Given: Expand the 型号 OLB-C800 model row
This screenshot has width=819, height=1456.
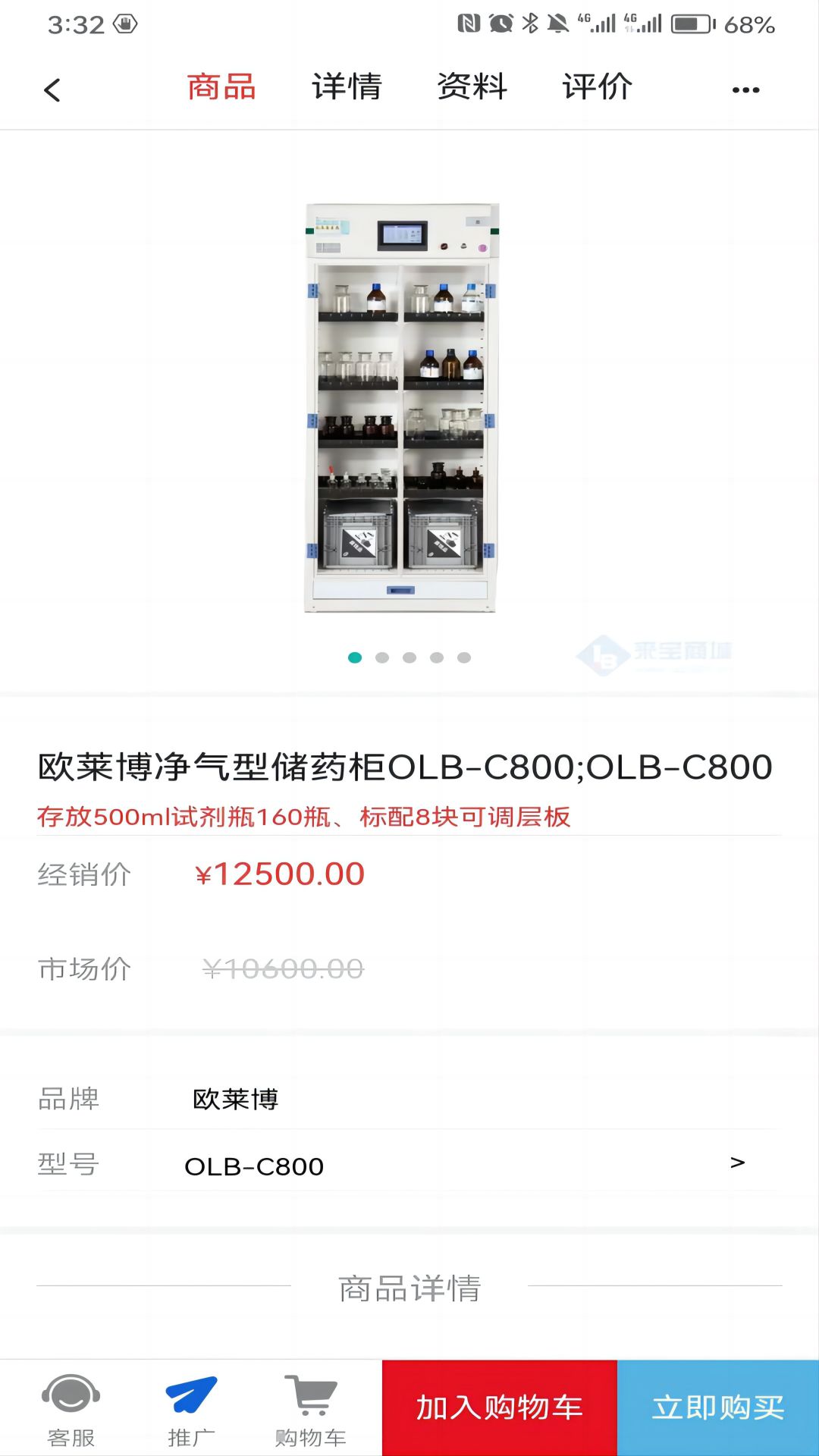Looking at the screenshot, I should tap(409, 1164).
